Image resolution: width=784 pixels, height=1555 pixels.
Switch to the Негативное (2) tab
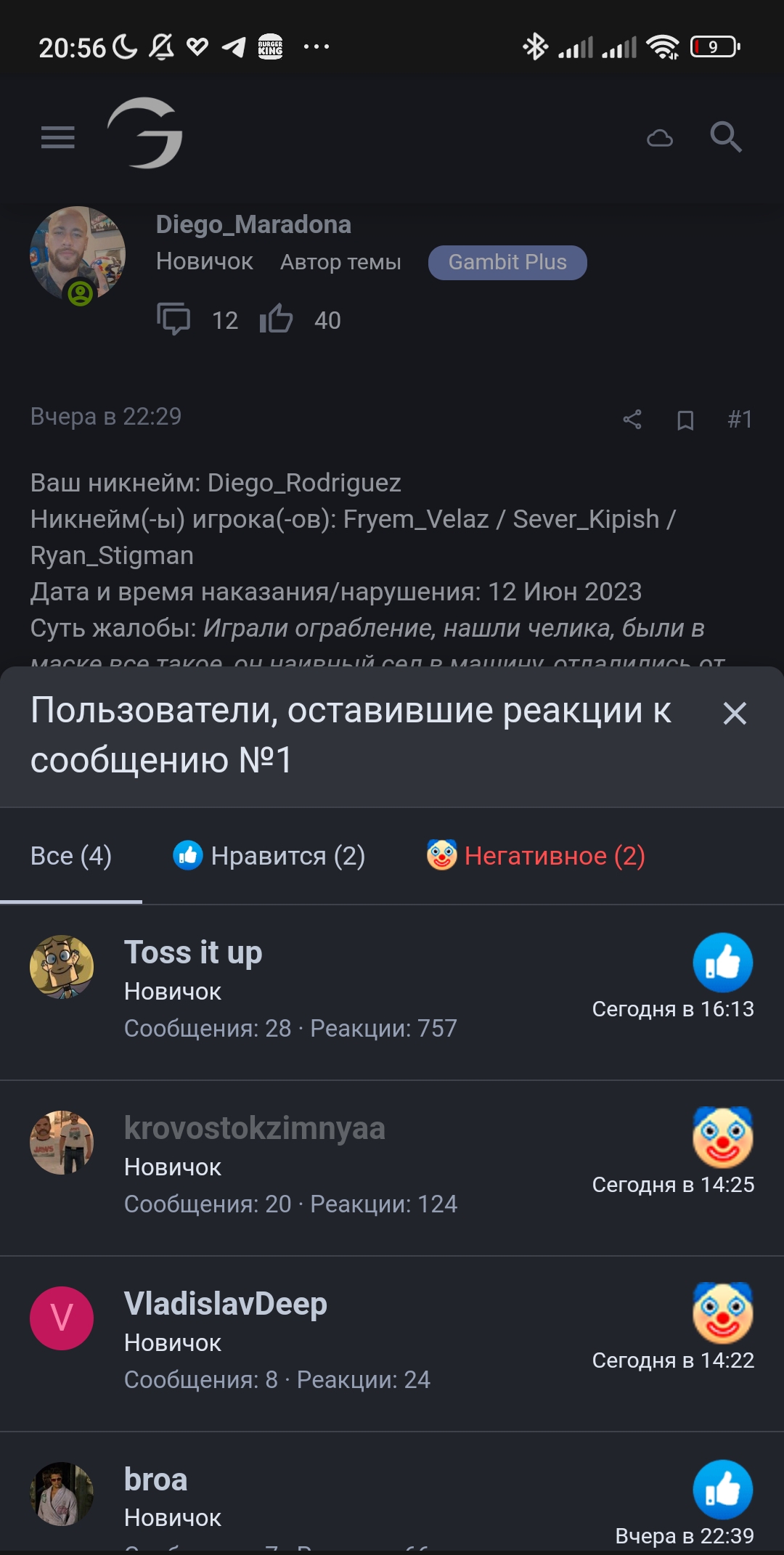tap(536, 856)
